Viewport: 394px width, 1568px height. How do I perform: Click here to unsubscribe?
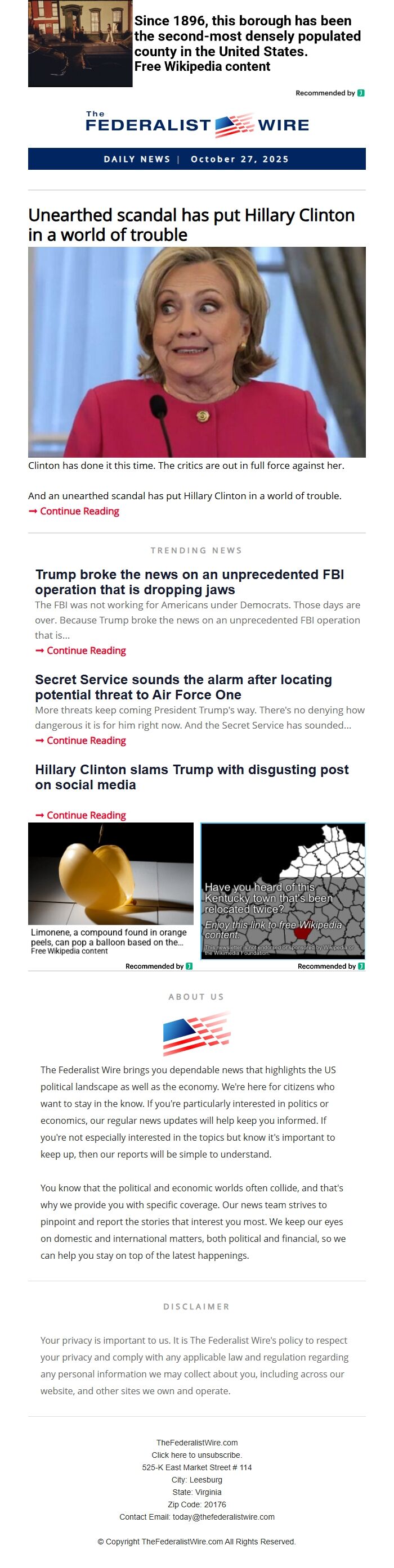coord(196,1455)
